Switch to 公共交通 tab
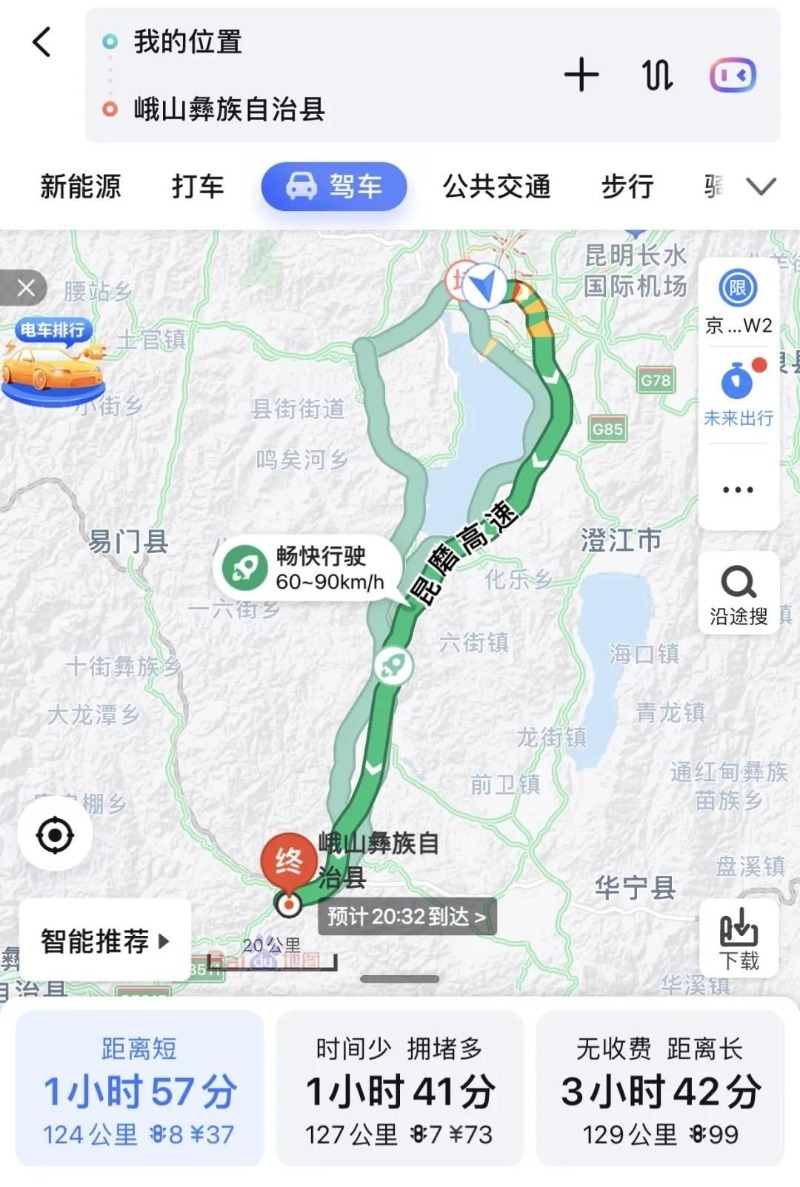Viewport: 800px width, 1187px height. coord(496,186)
